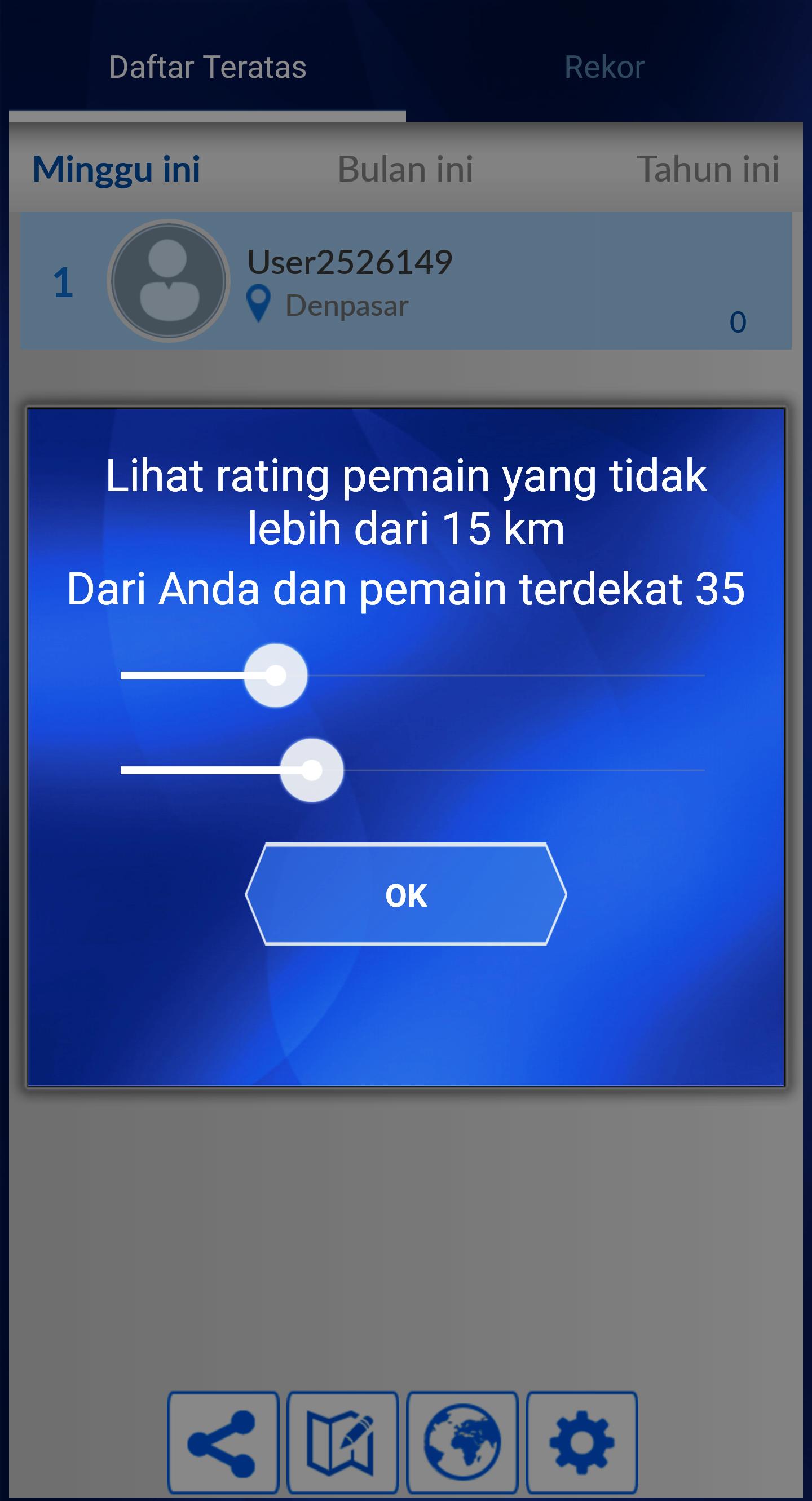Open the map edit location icon
Viewport: 812px width, 1501px height.
pyautogui.click(x=342, y=1443)
